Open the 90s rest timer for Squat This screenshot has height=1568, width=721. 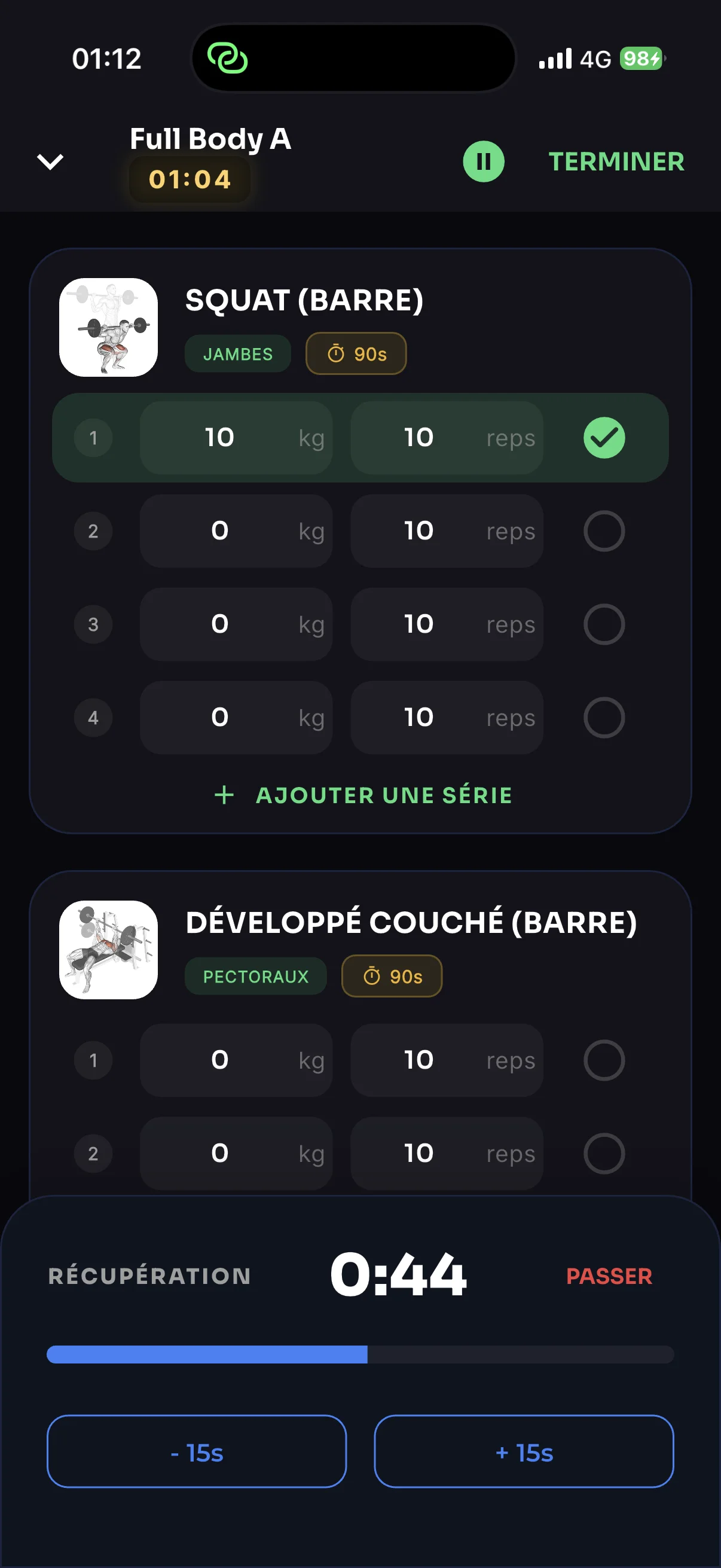click(x=356, y=353)
